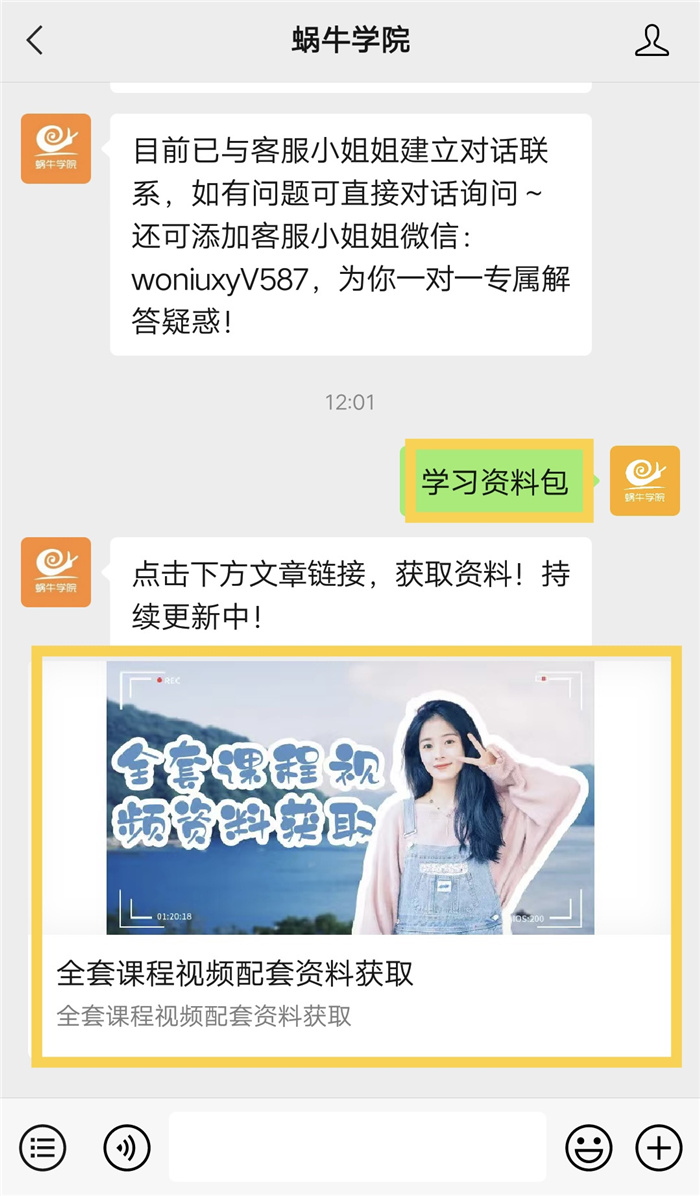Open the service menu list icon
Viewport: 700px width, 1196px height.
click(42, 1147)
